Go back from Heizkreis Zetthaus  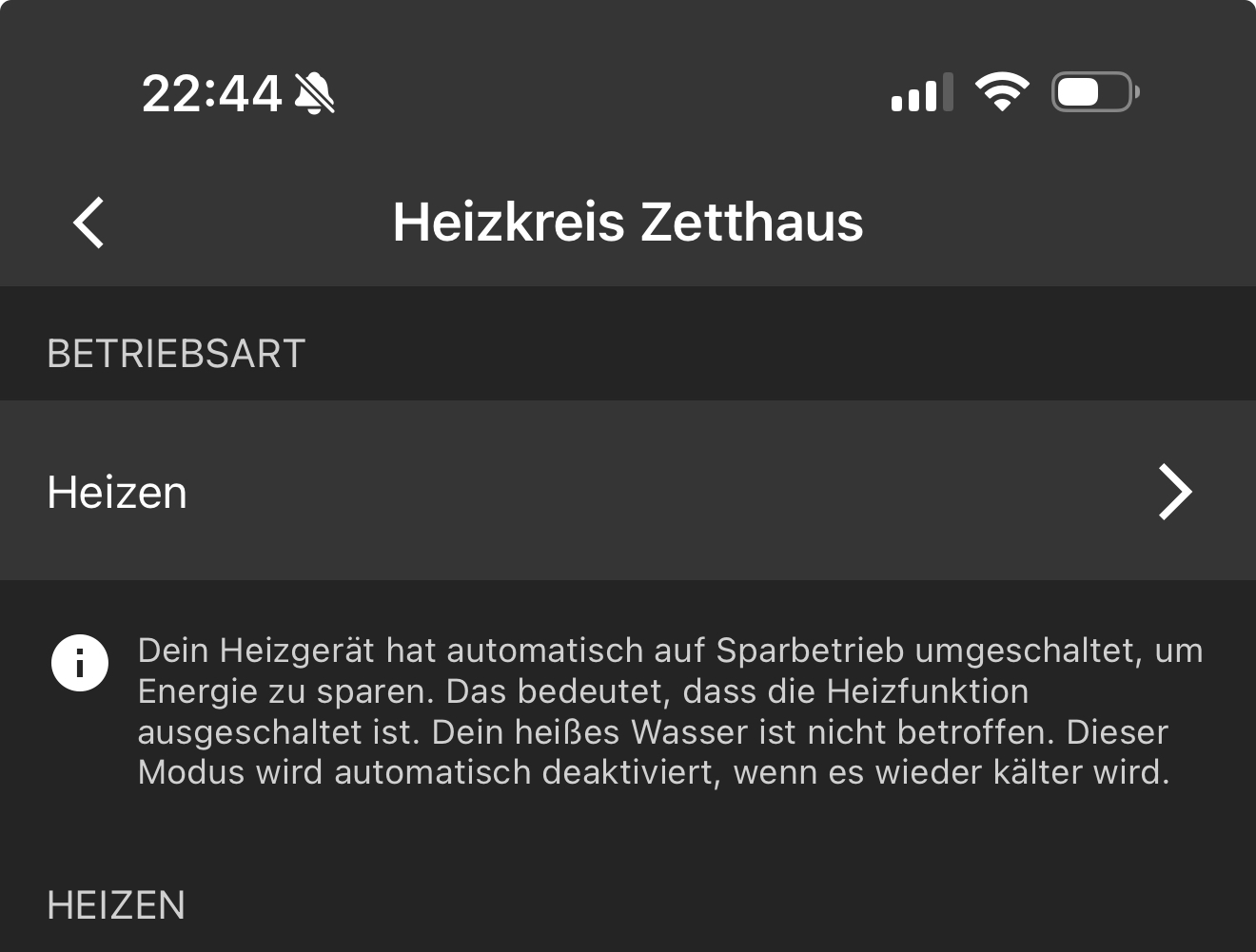(x=88, y=223)
